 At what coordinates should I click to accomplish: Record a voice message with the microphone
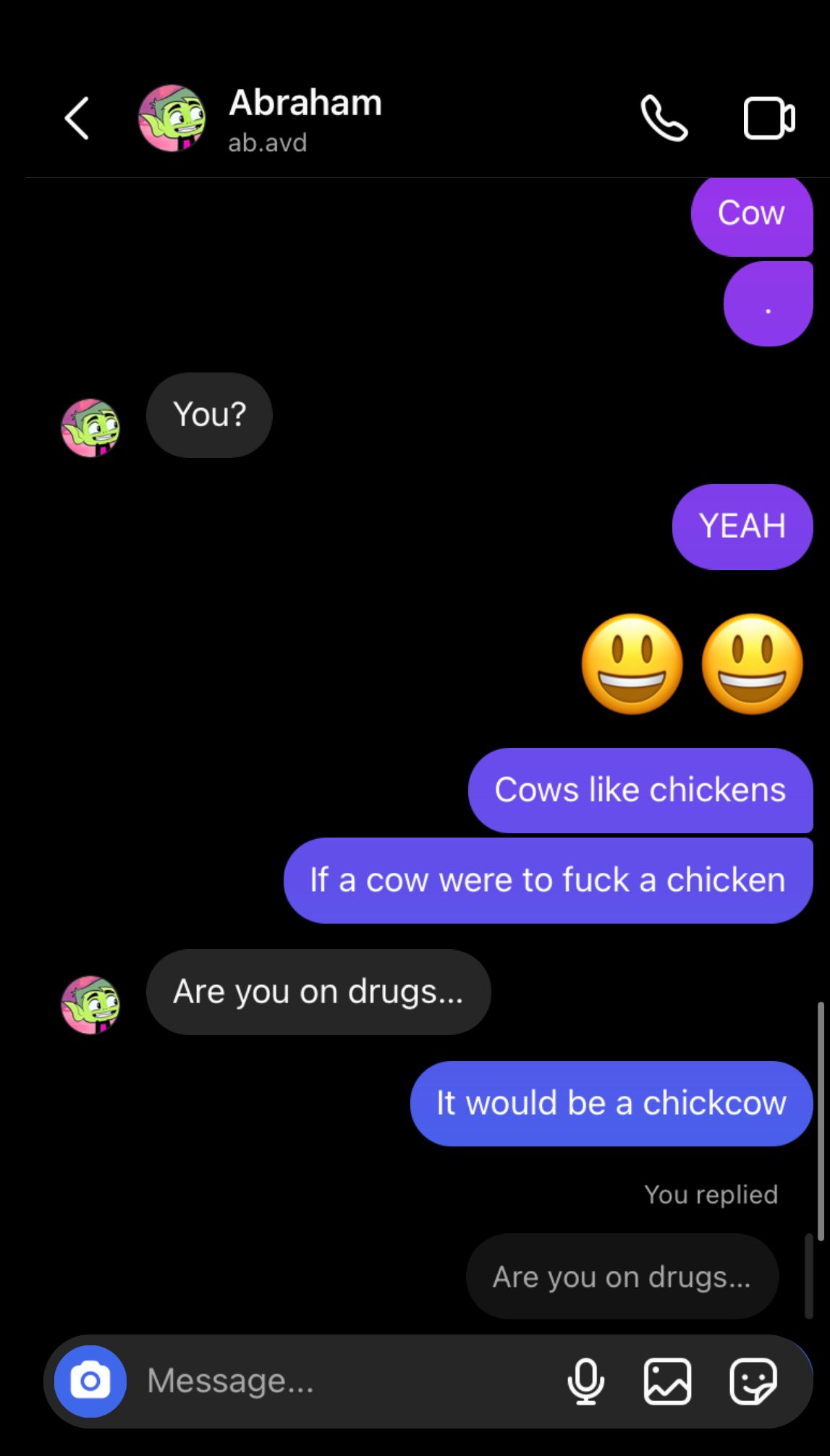[585, 1381]
